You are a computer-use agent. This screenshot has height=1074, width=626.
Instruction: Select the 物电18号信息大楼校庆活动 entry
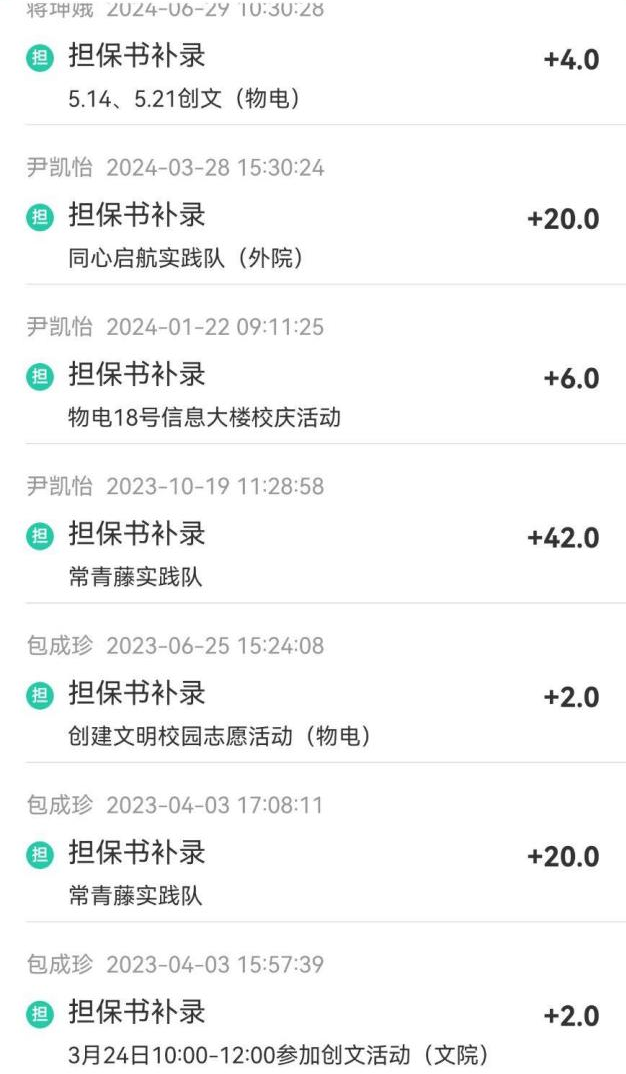pyautogui.click(x=312, y=396)
